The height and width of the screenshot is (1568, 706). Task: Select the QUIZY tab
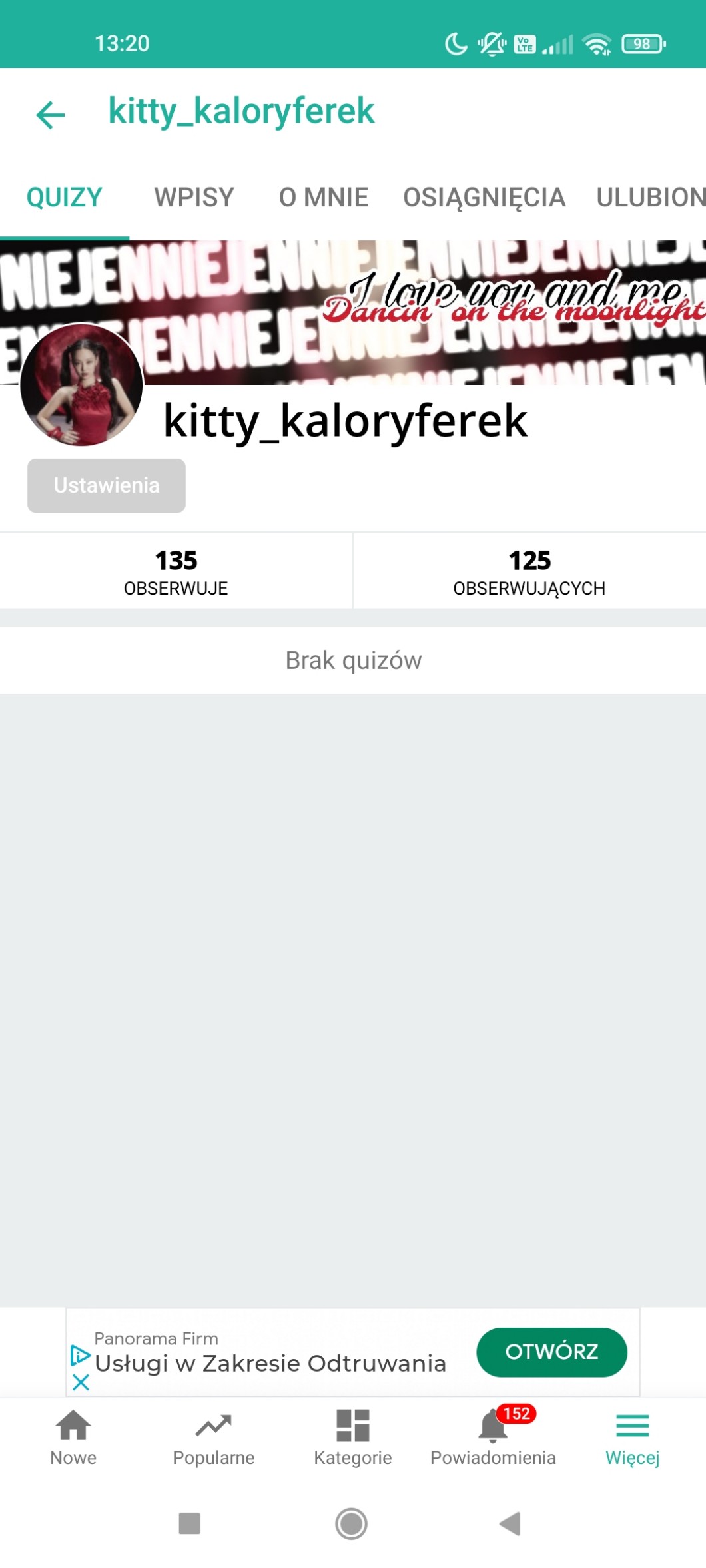64,198
